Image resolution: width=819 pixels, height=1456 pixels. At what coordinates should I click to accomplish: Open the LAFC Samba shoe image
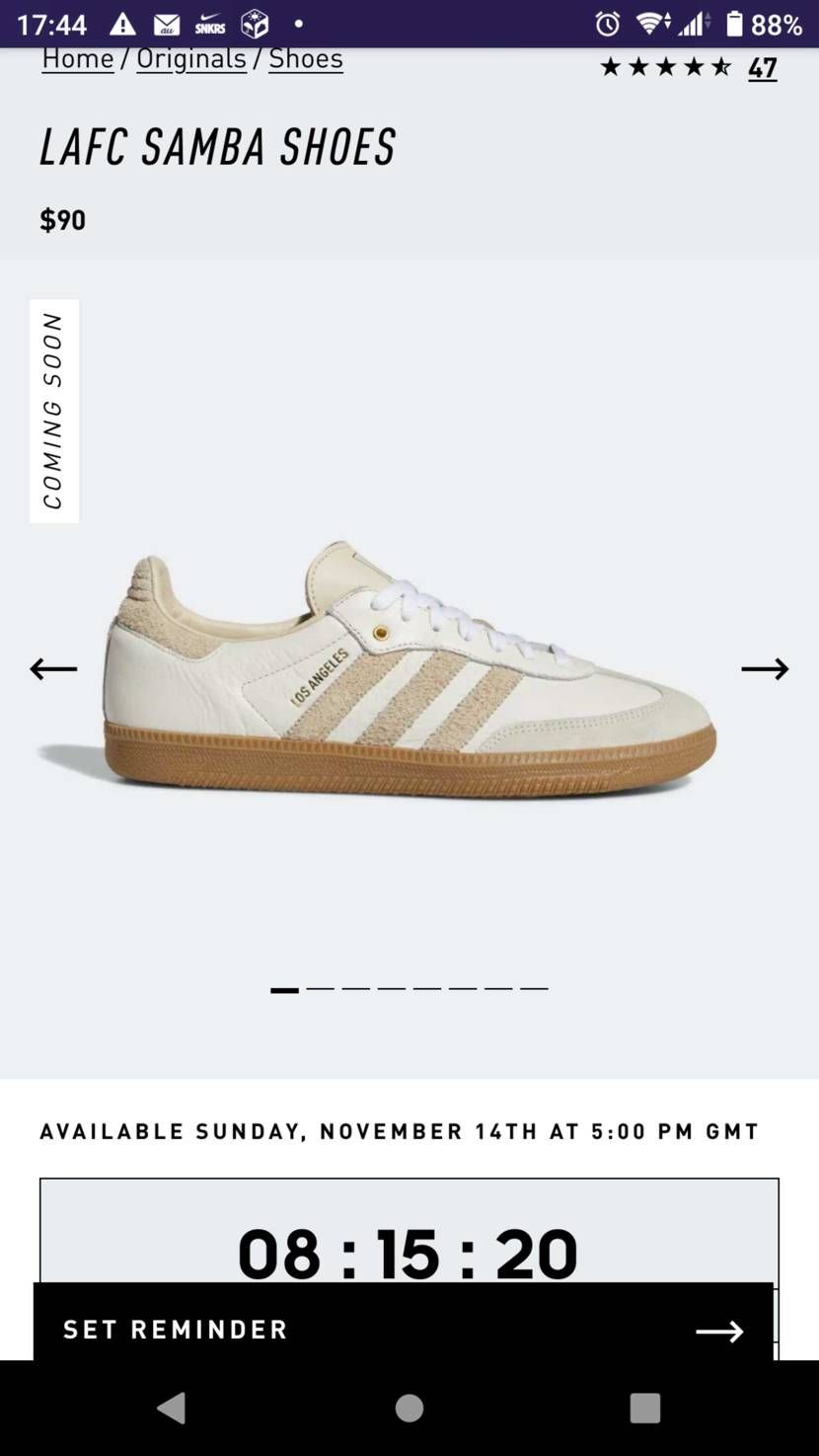click(x=409, y=671)
